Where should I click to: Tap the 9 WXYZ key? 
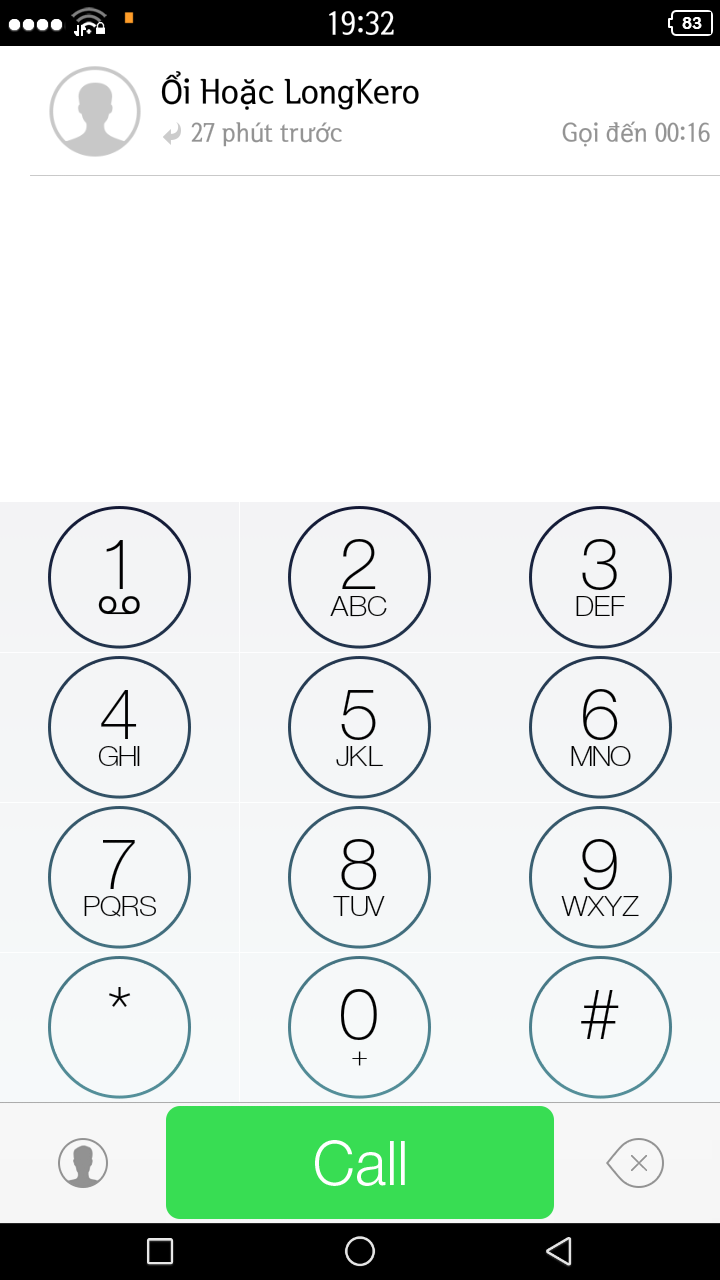click(x=600, y=877)
